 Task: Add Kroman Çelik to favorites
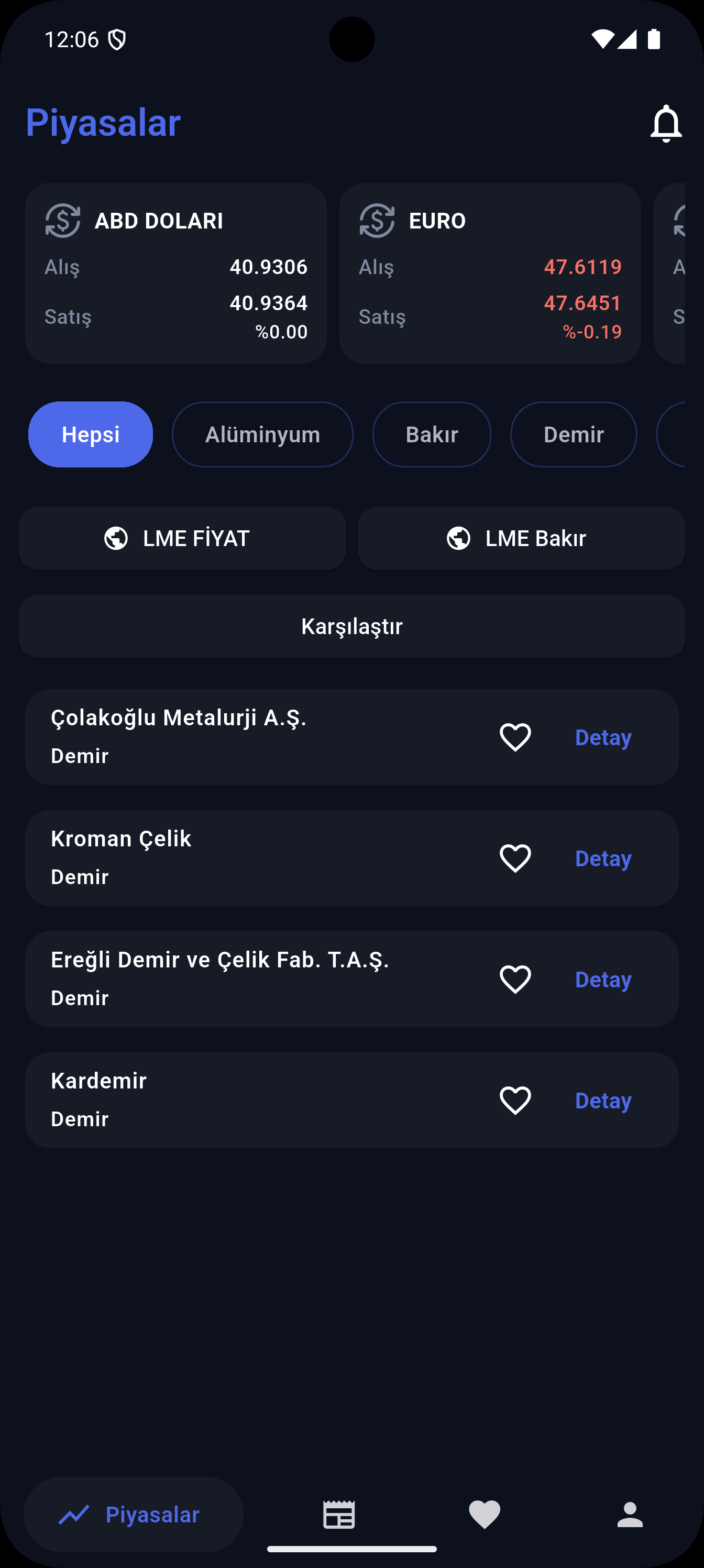(515, 858)
